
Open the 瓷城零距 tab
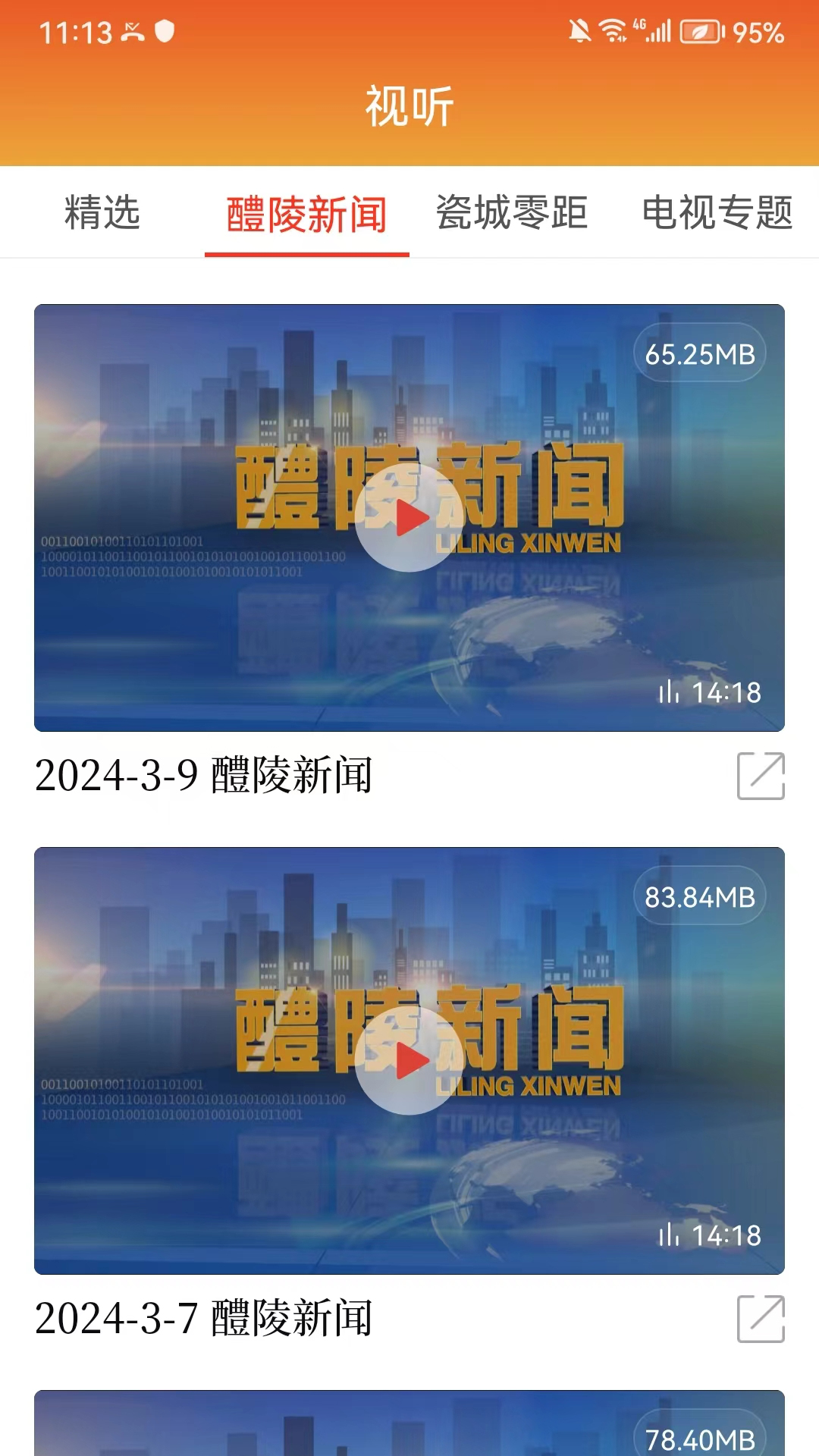(512, 212)
